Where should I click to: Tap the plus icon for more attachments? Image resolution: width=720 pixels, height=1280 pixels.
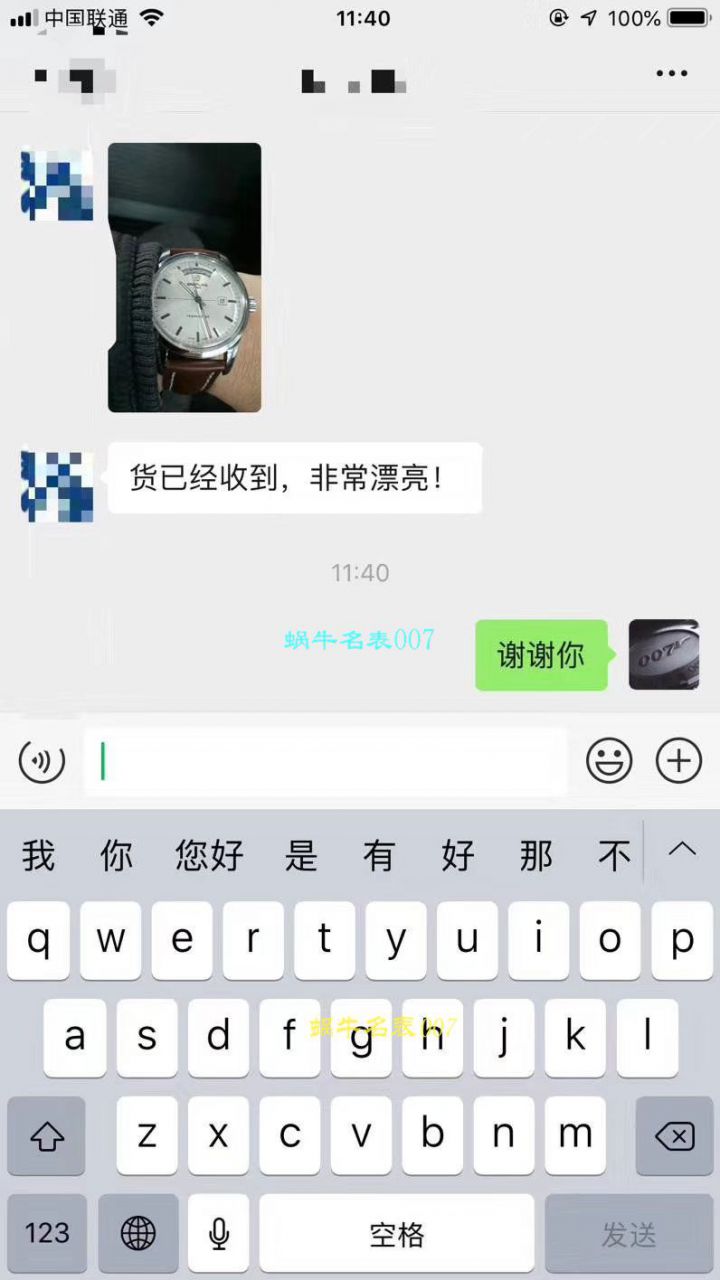[x=678, y=760]
